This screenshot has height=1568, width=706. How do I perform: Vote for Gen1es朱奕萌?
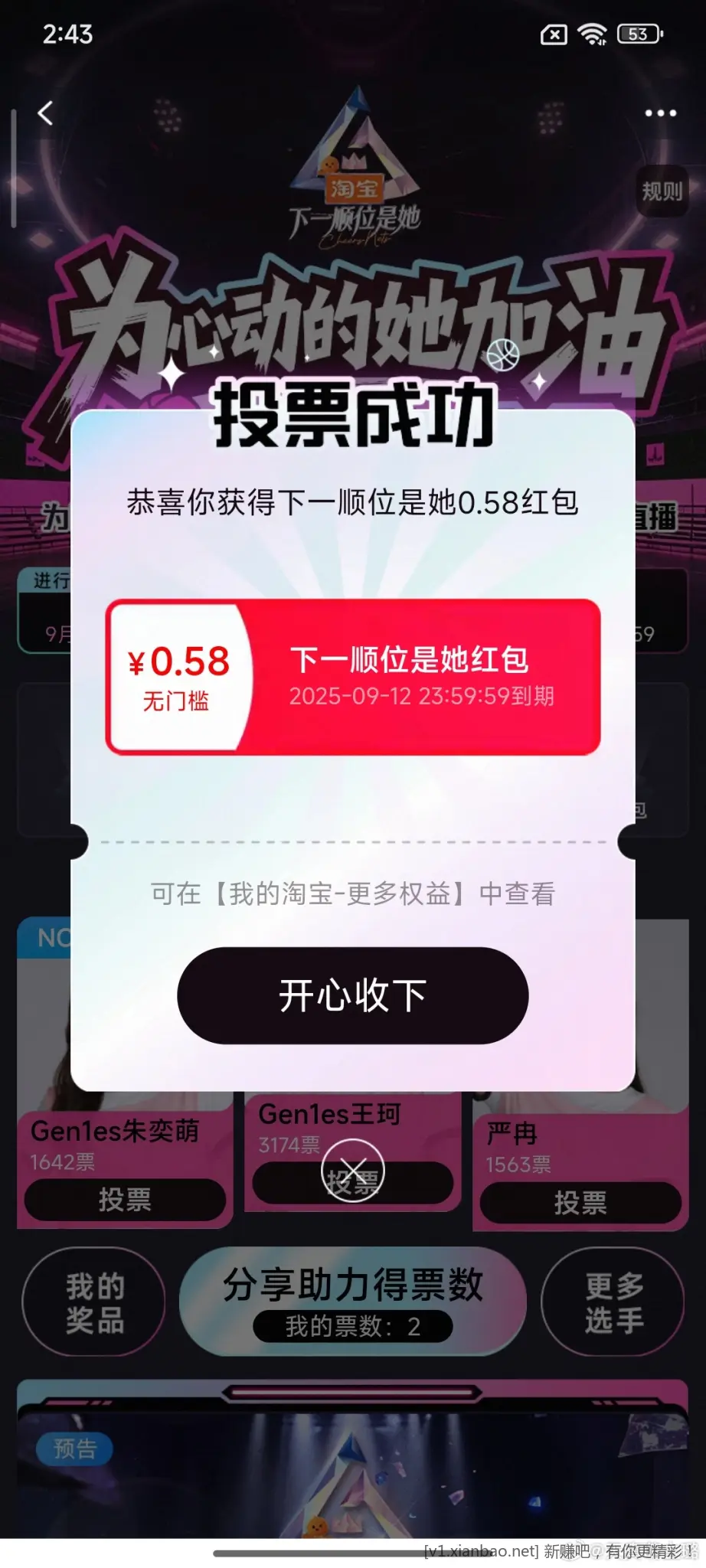[125, 1200]
